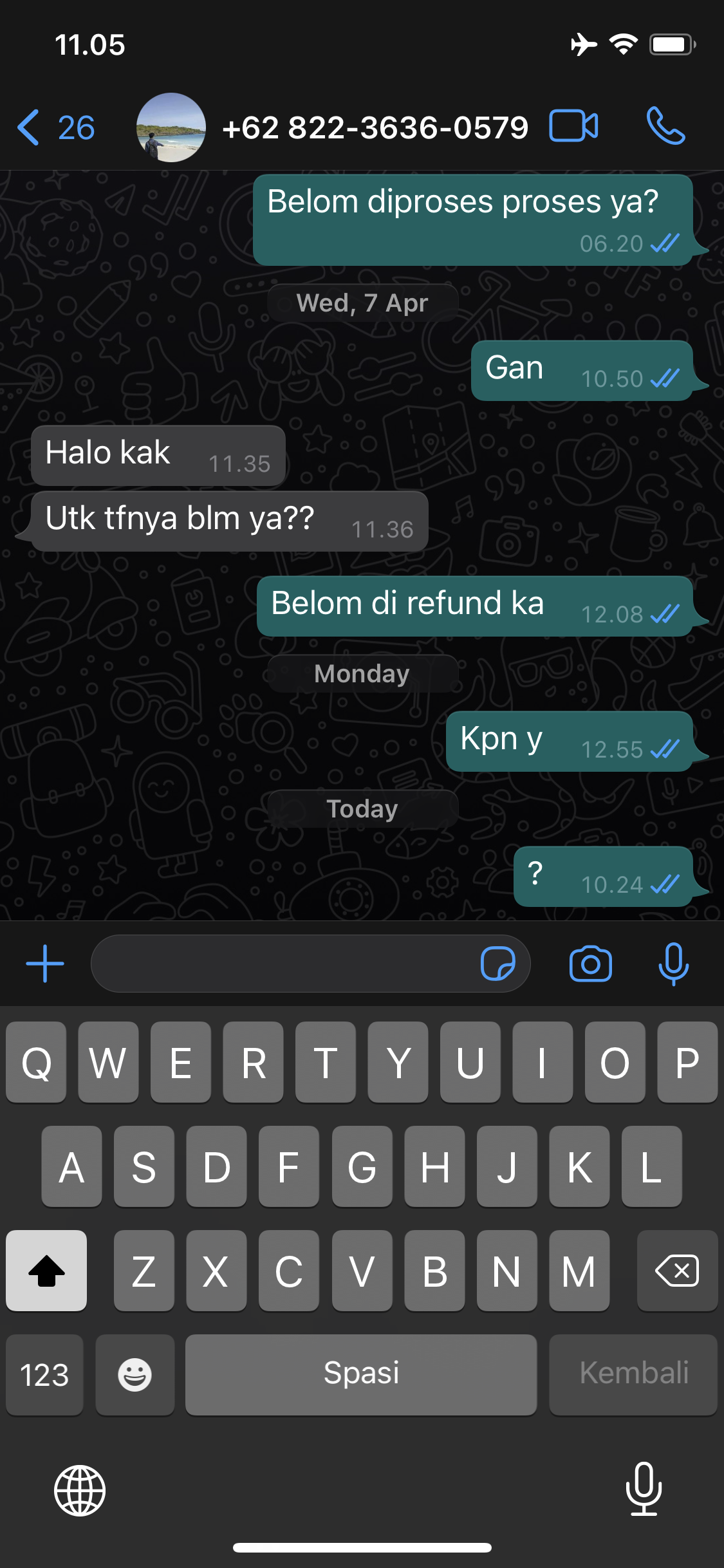Record a voice message with the mic

(x=673, y=964)
